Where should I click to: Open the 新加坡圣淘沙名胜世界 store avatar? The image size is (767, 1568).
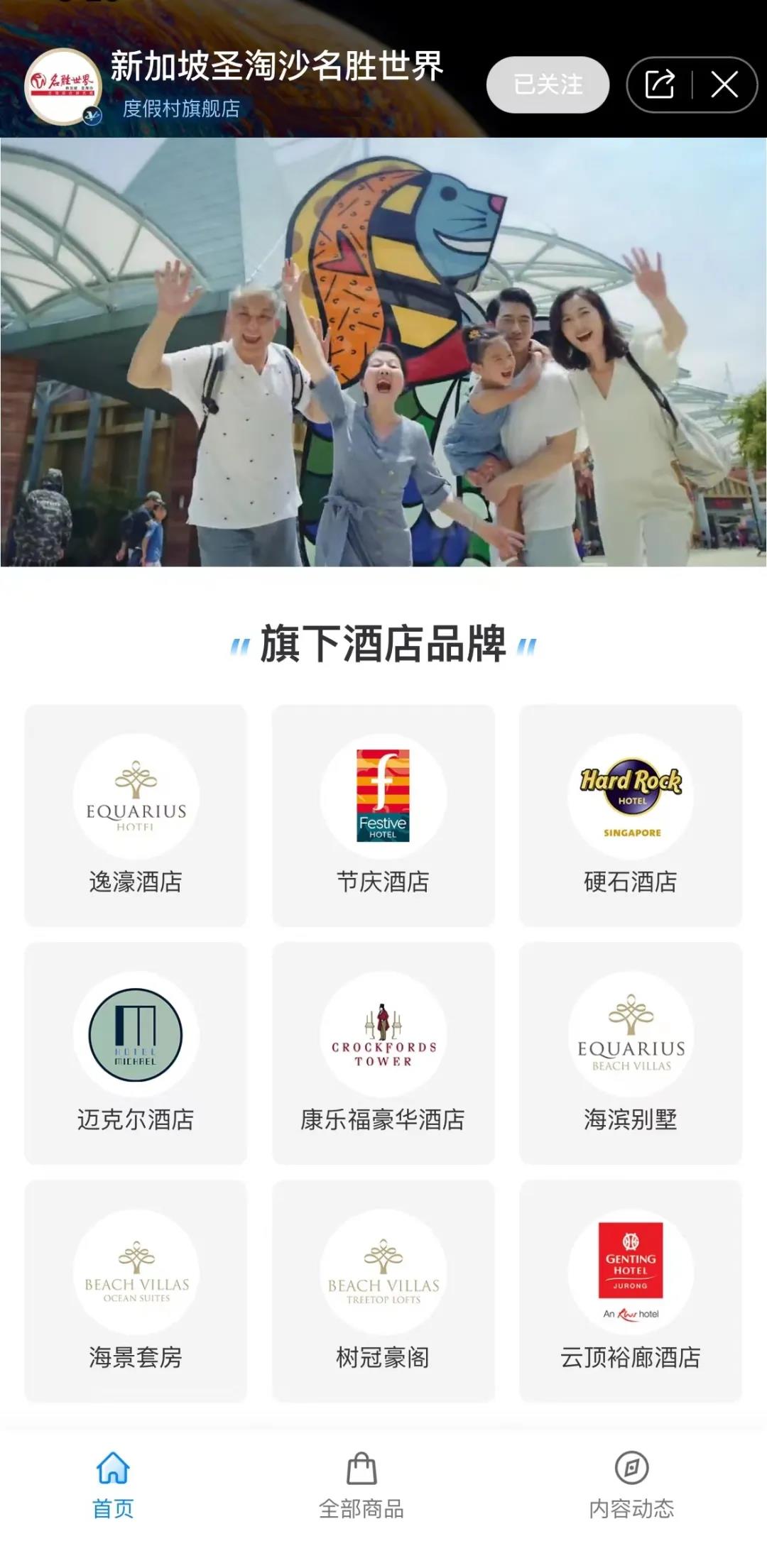coord(63,87)
